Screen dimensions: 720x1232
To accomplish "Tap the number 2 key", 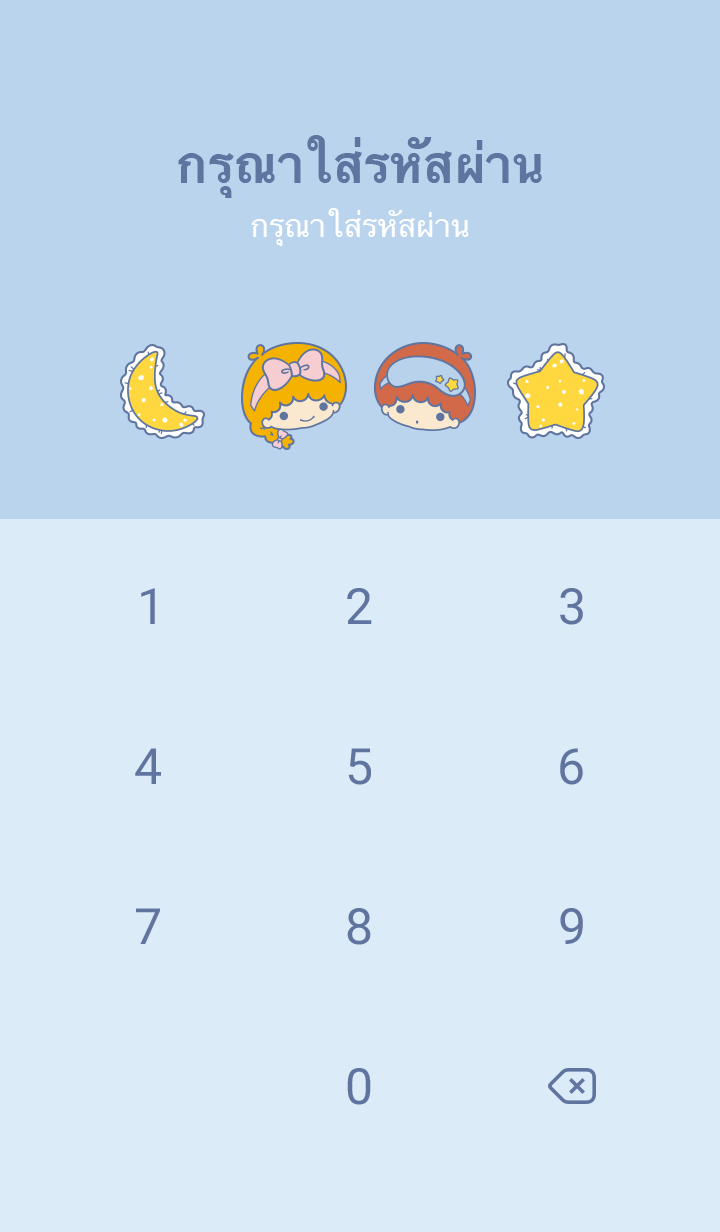I will tap(359, 607).
